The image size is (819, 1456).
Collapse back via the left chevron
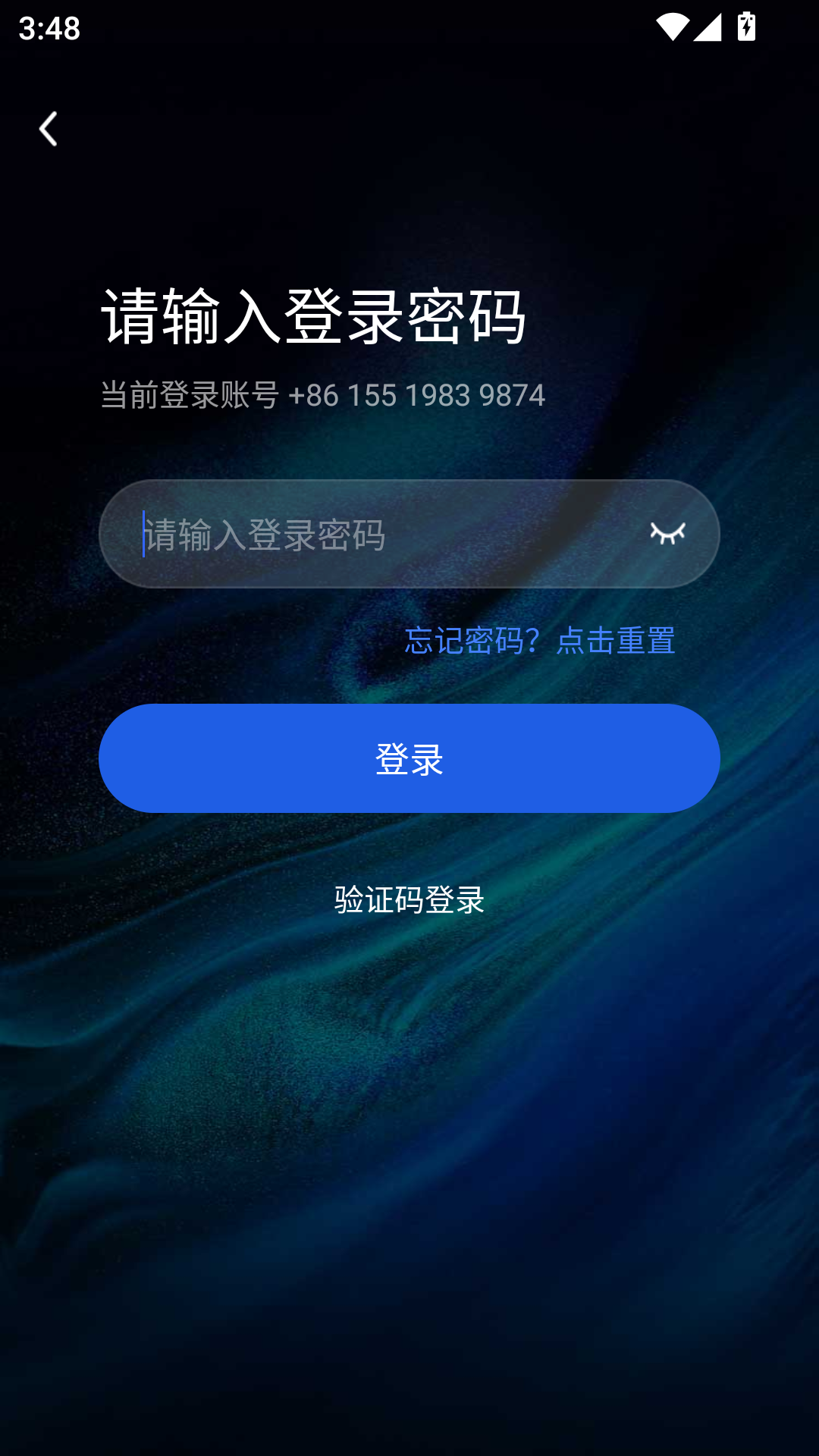48,129
